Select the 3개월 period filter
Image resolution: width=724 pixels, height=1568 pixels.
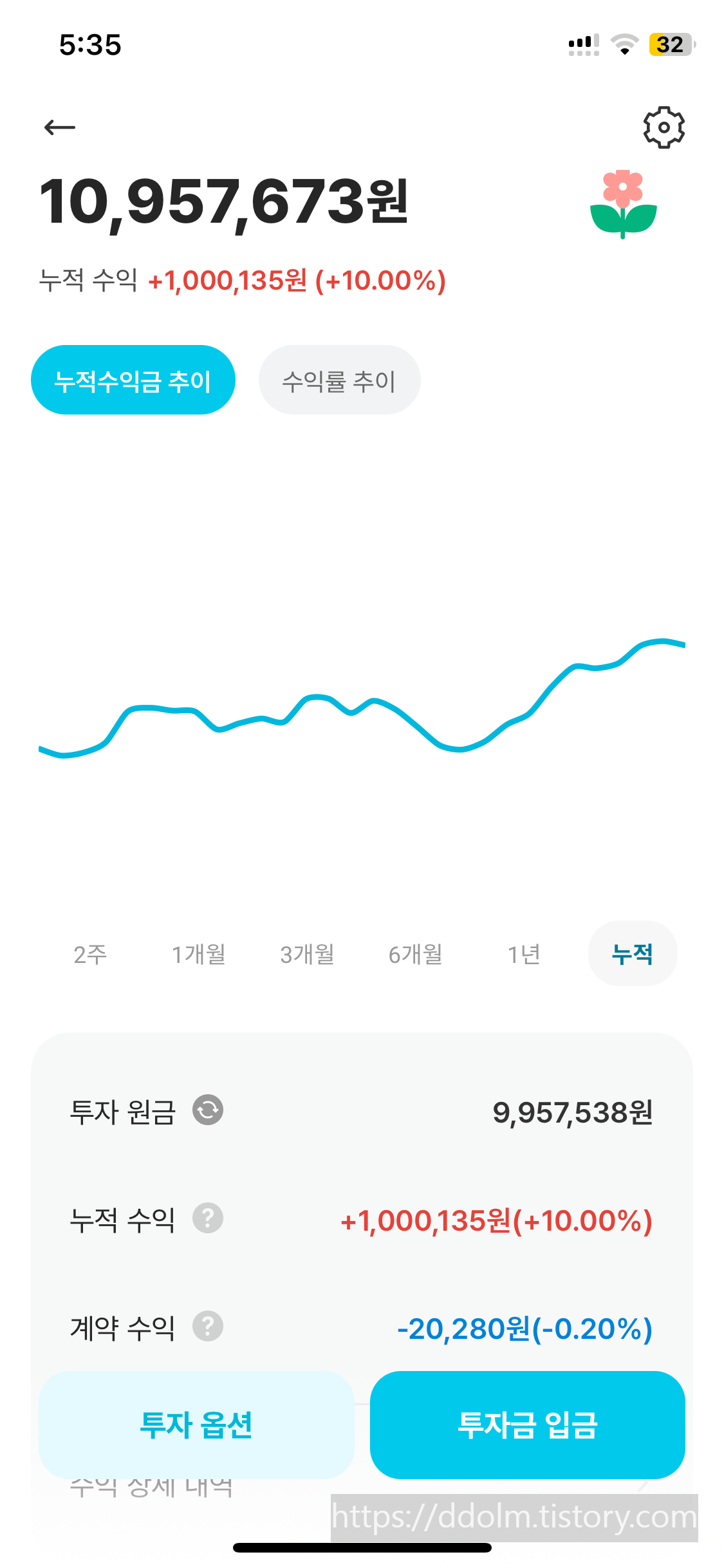(x=307, y=954)
